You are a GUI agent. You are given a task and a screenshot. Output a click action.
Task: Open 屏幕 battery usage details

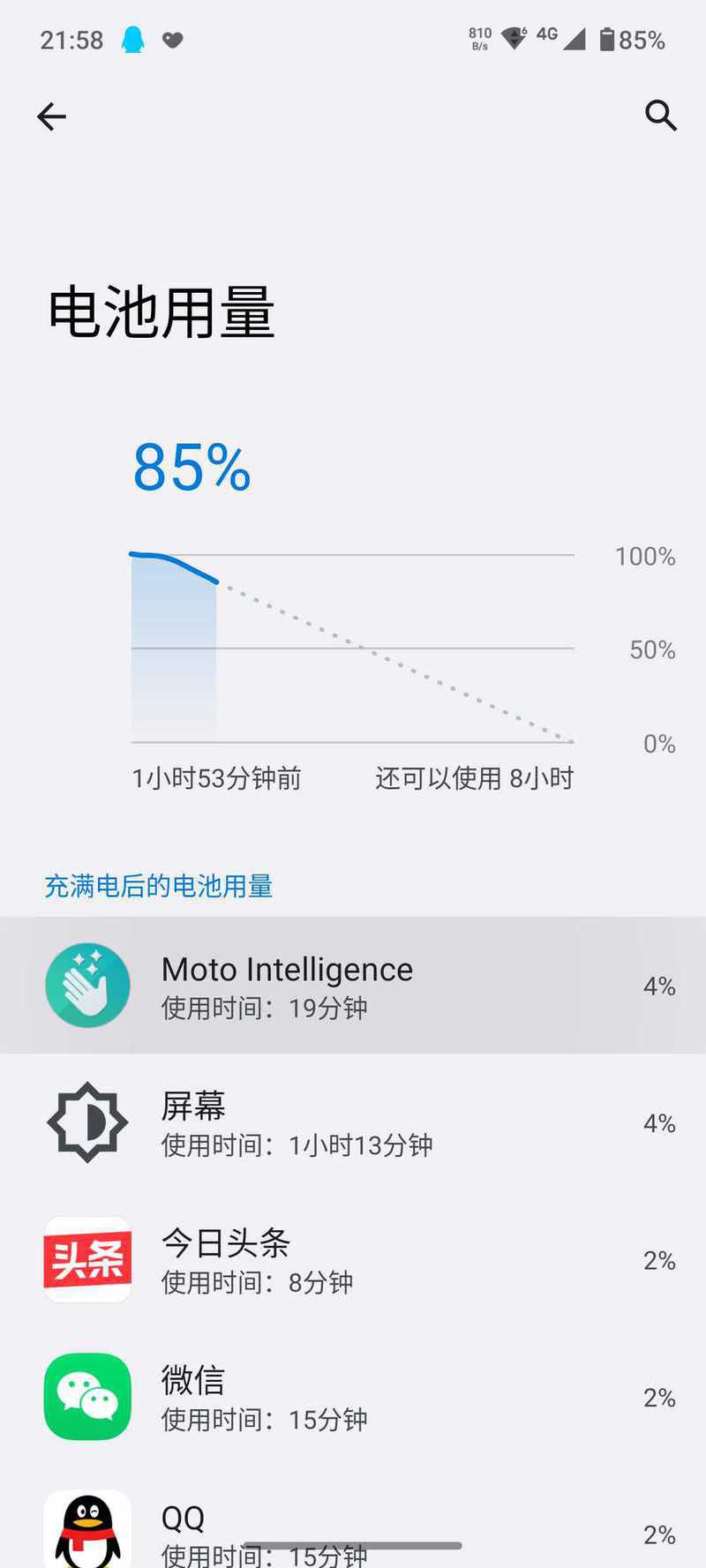tap(353, 1122)
